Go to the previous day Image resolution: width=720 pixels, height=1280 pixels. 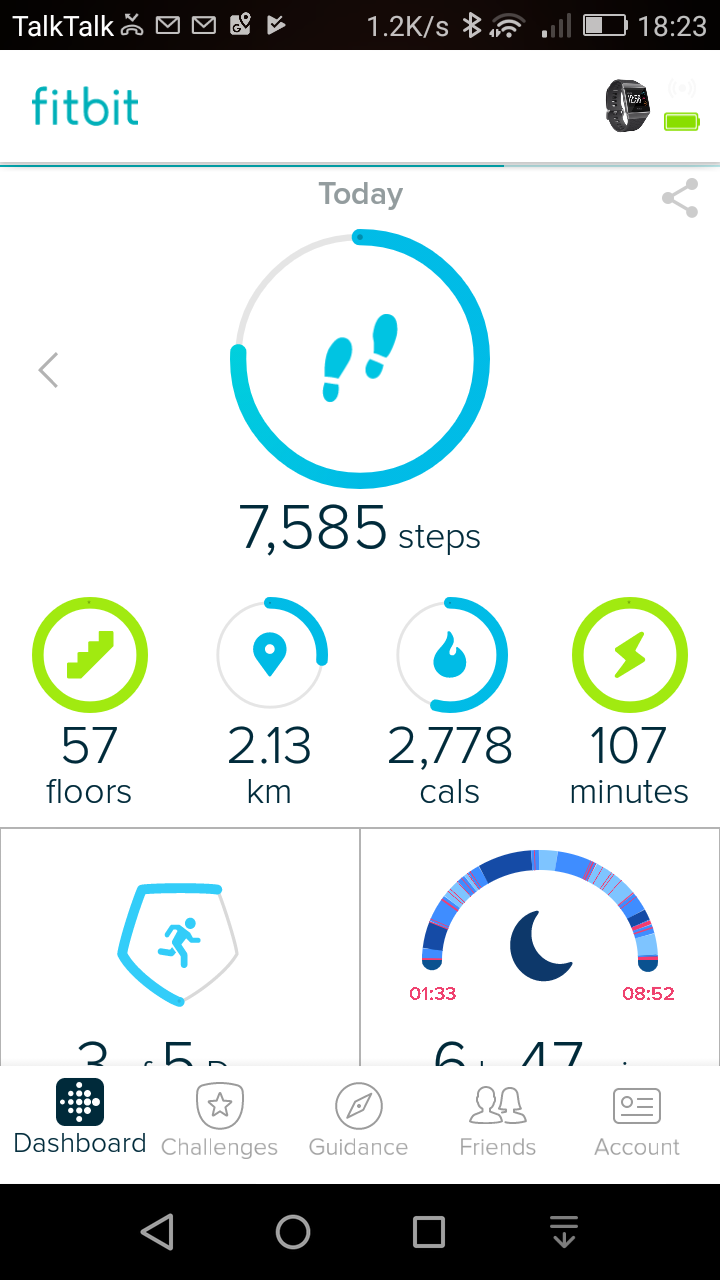48,370
